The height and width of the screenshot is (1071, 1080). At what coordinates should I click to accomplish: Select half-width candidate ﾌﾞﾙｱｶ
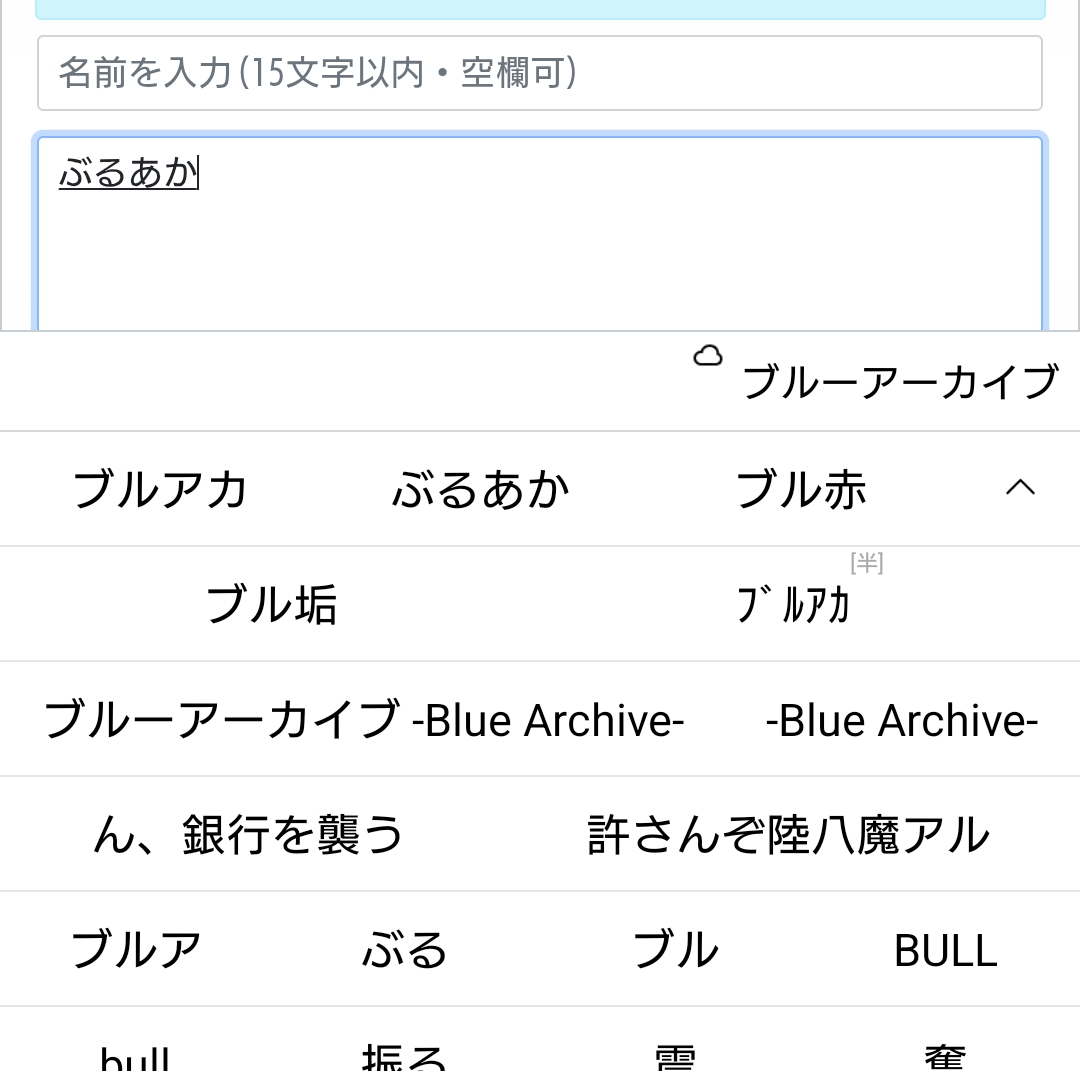tap(795, 605)
